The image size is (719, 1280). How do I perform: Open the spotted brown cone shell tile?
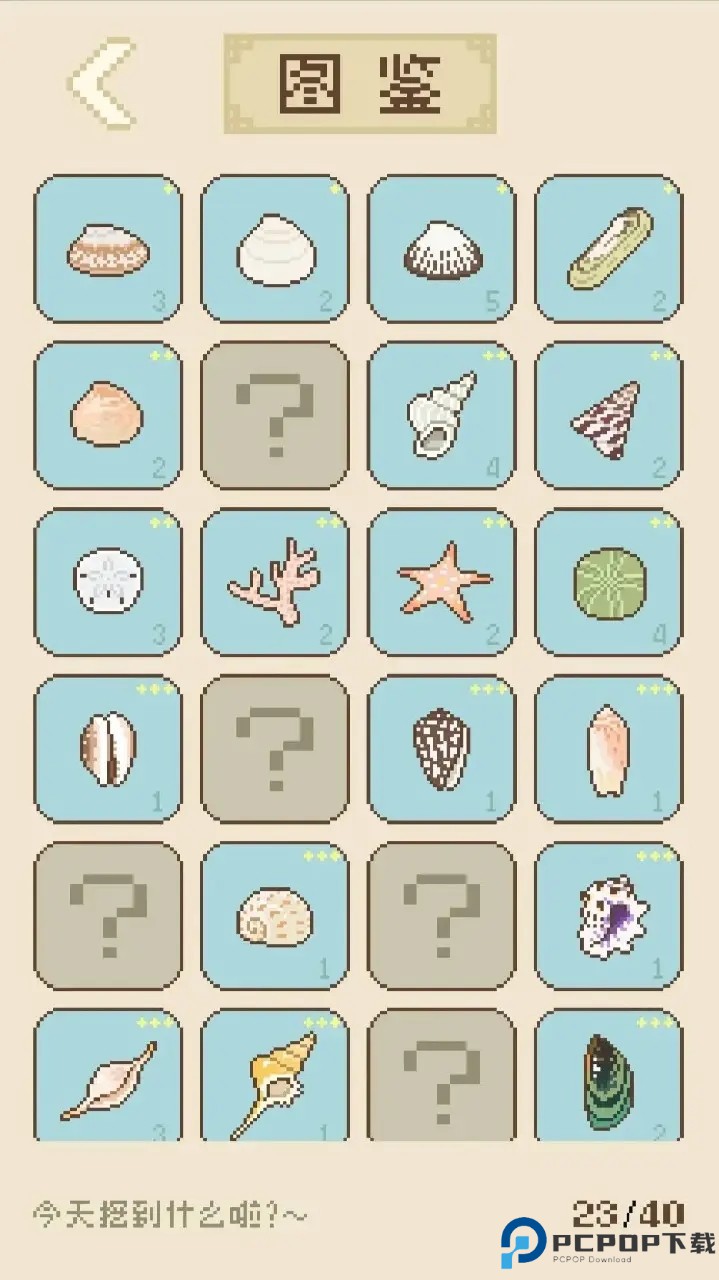tap(442, 749)
